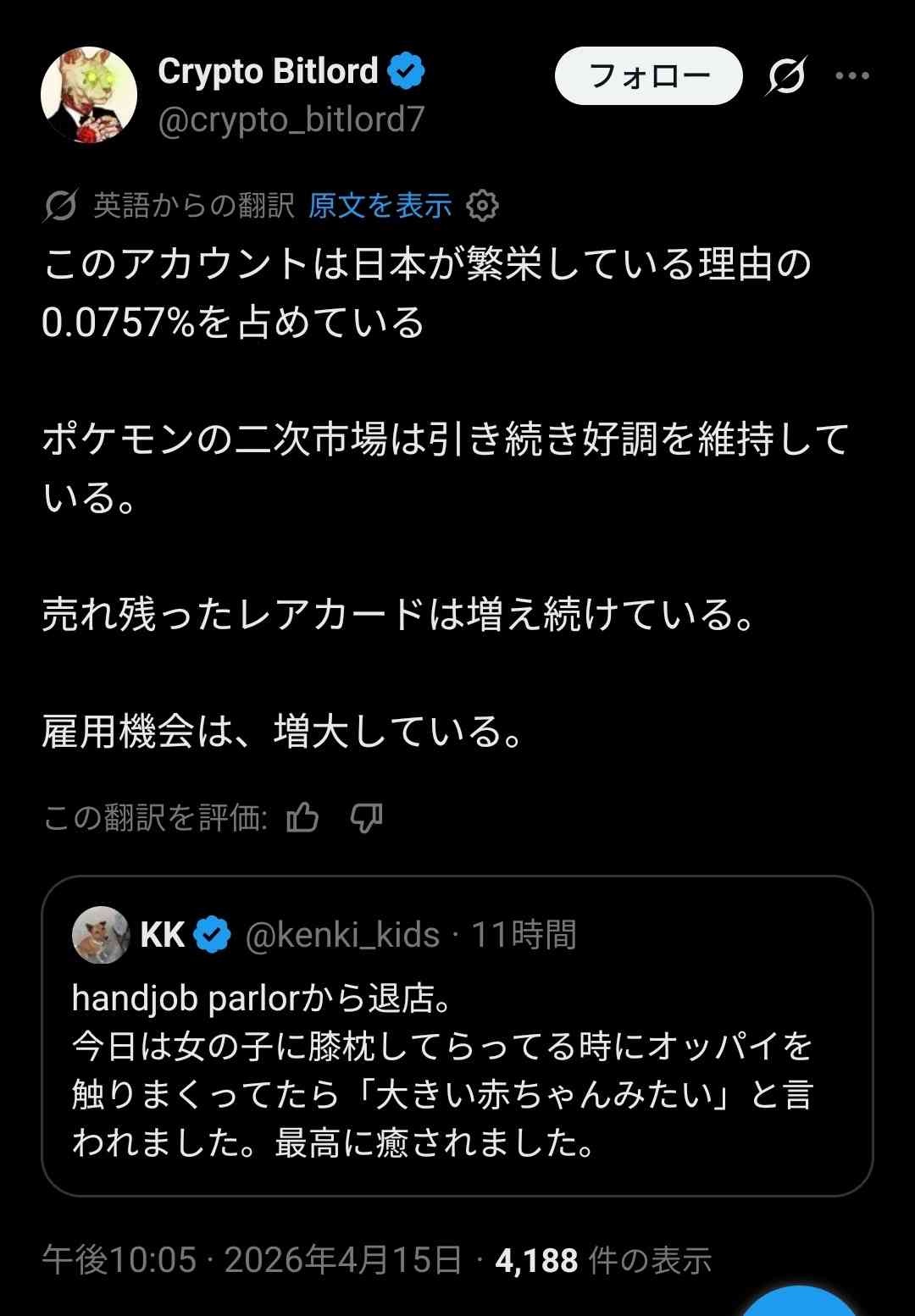
Task: Click the Crypto Bitlord display name
Action: (x=267, y=70)
